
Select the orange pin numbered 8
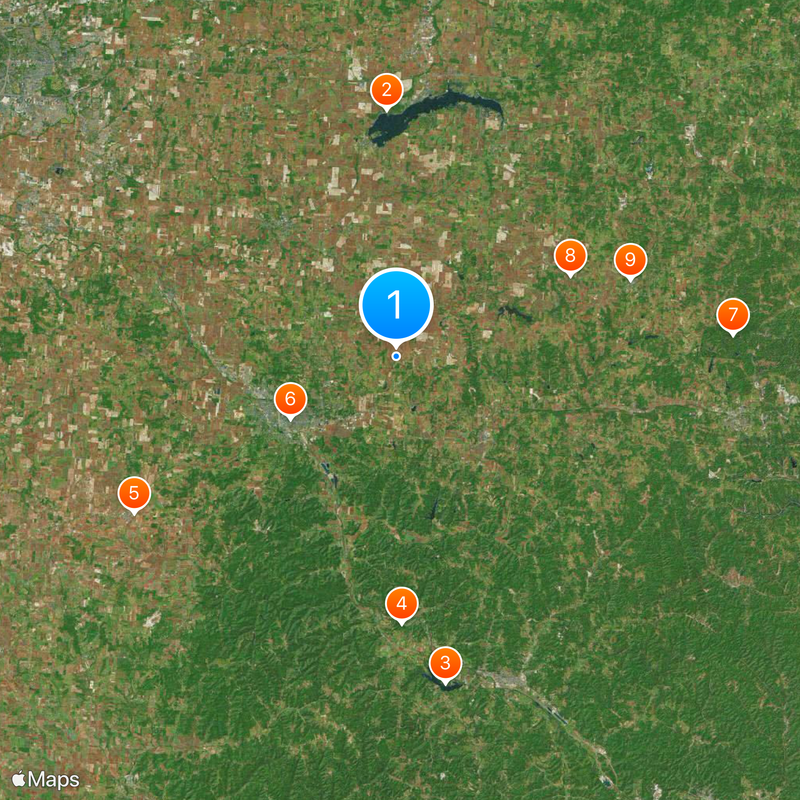570,256
